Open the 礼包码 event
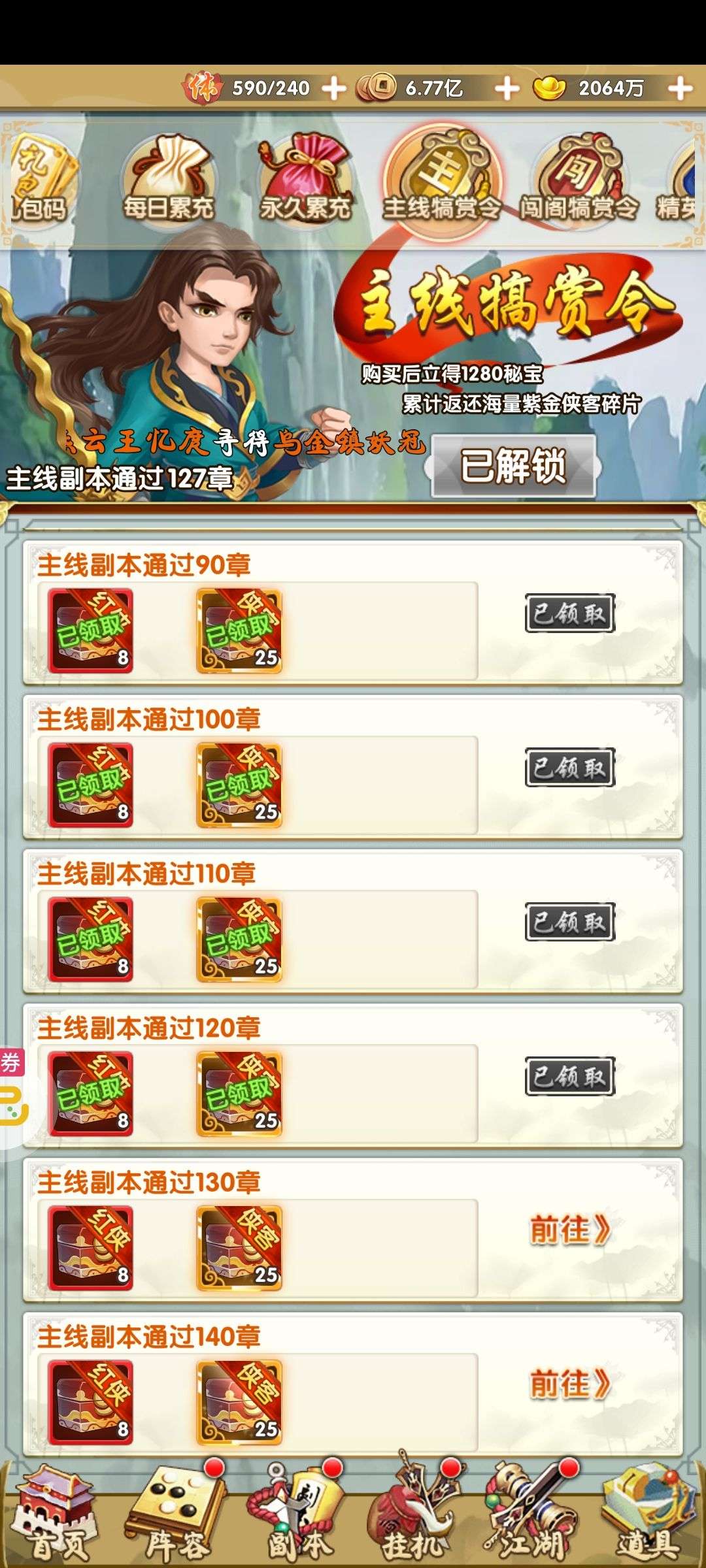Screen dimensions: 706x1568 tap(39, 178)
